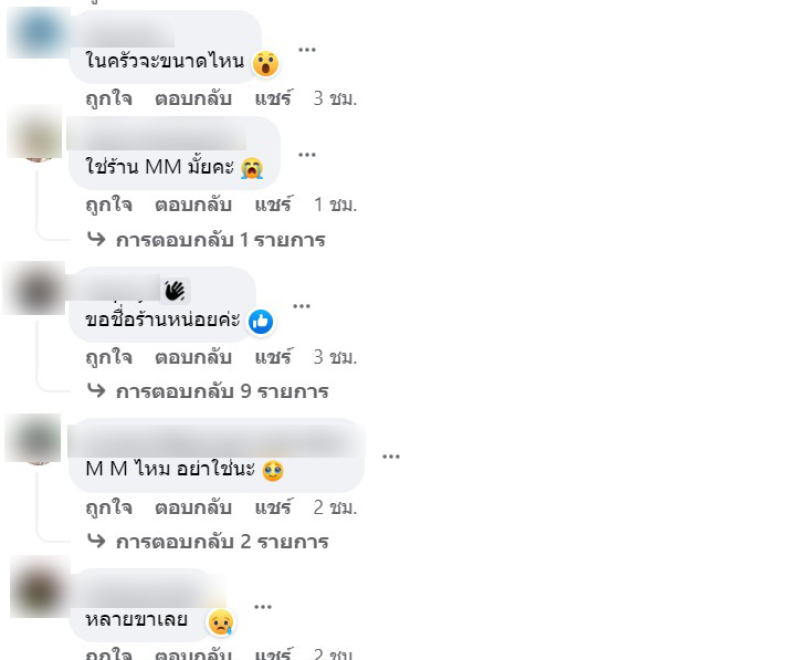800x660 pixels.
Task: Open options menu for 'M M ไหม อย่าใช่นะ' comment
Action: click(x=391, y=456)
